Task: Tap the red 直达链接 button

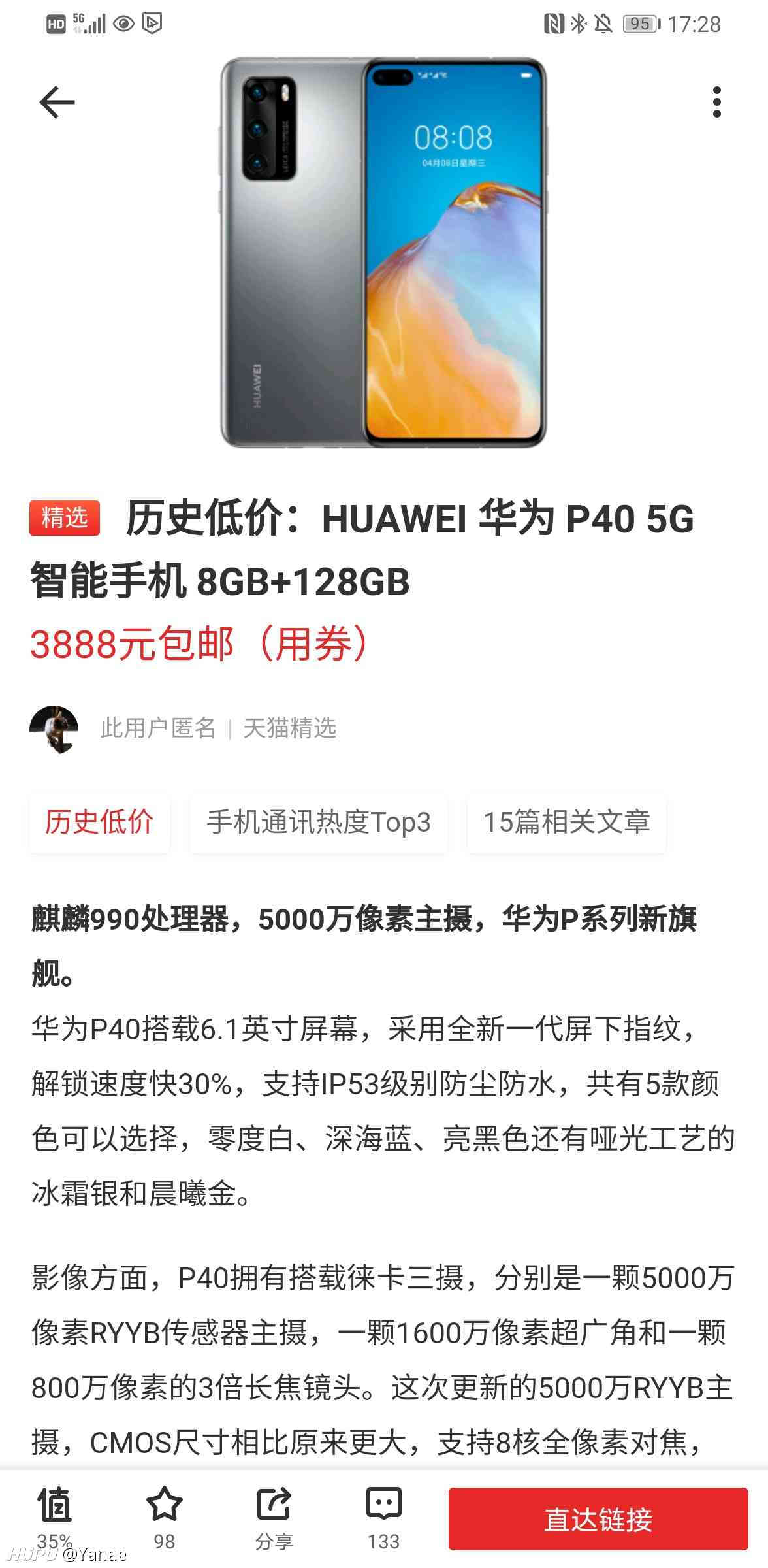Action: point(598,1519)
